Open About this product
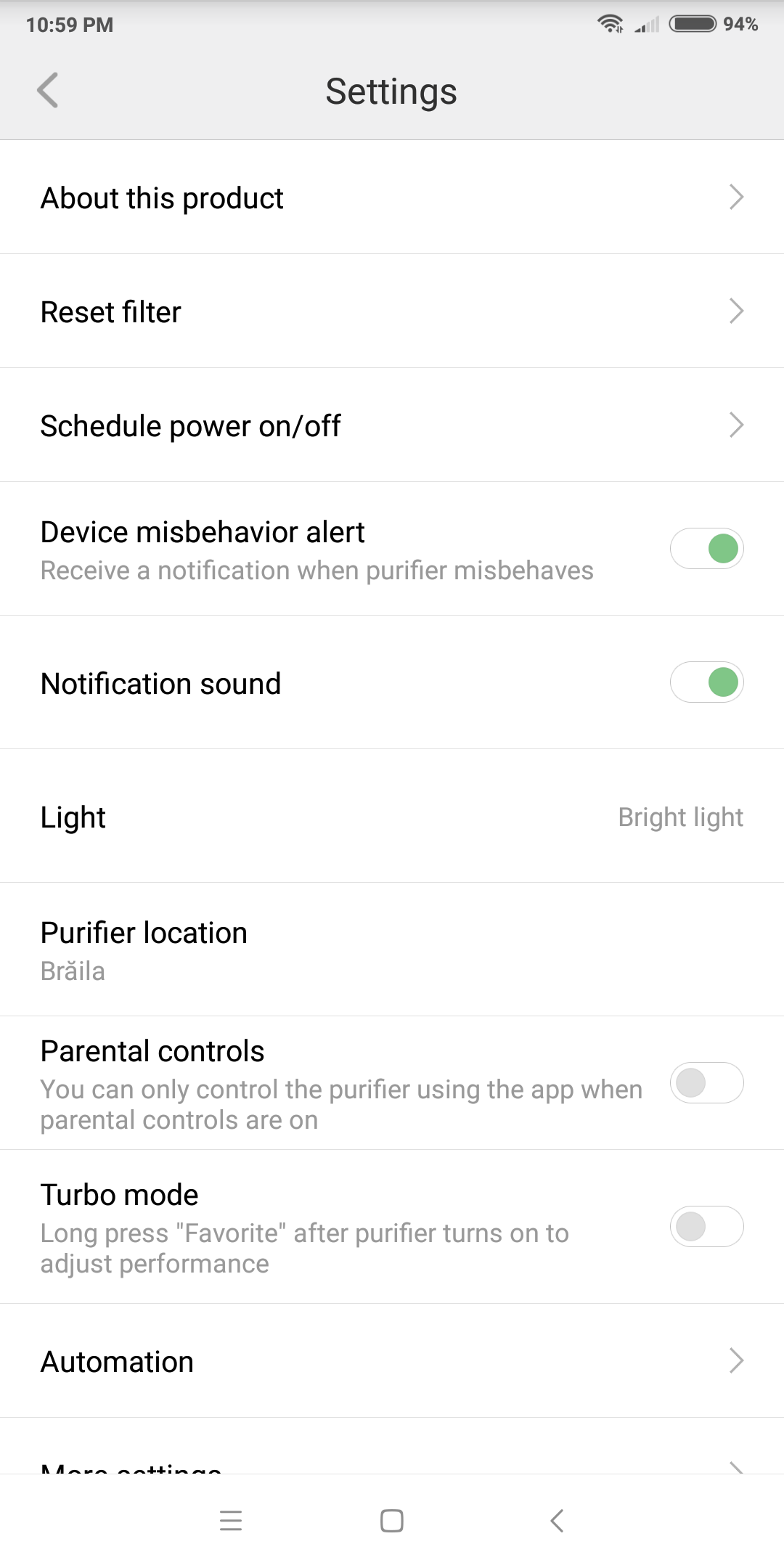 (x=392, y=197)
